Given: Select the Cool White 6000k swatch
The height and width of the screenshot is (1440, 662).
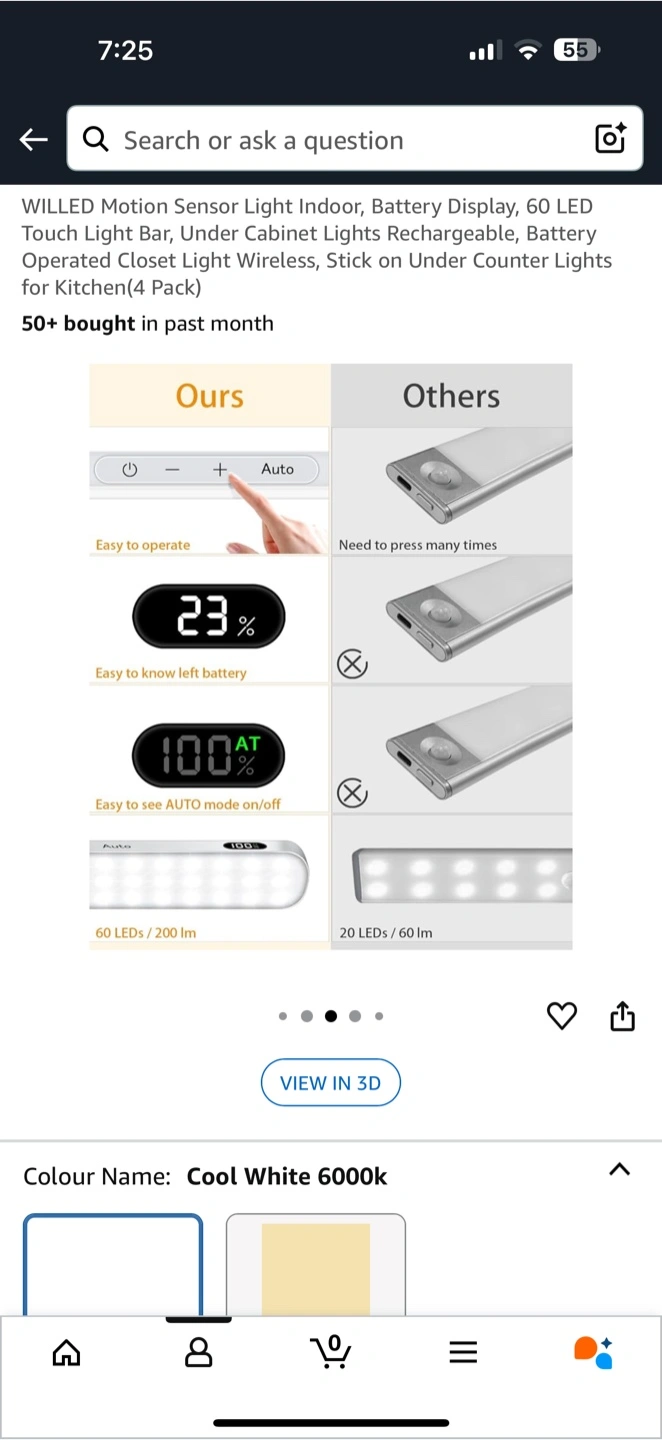Looking at the screenshot, I should [x=113, y=1265].
